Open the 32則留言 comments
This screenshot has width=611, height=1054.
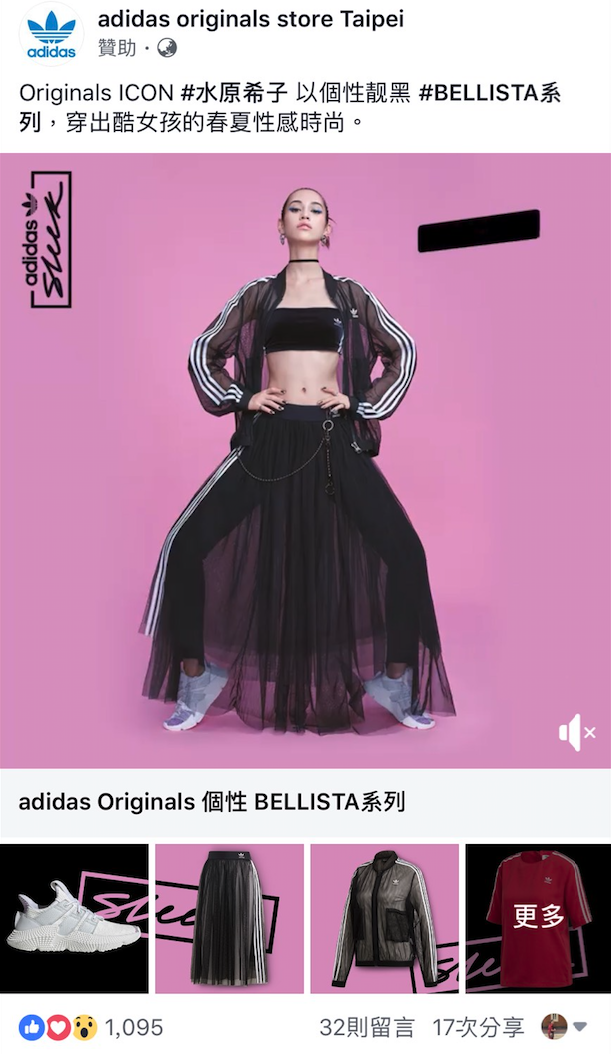[x=366, y=1027]
